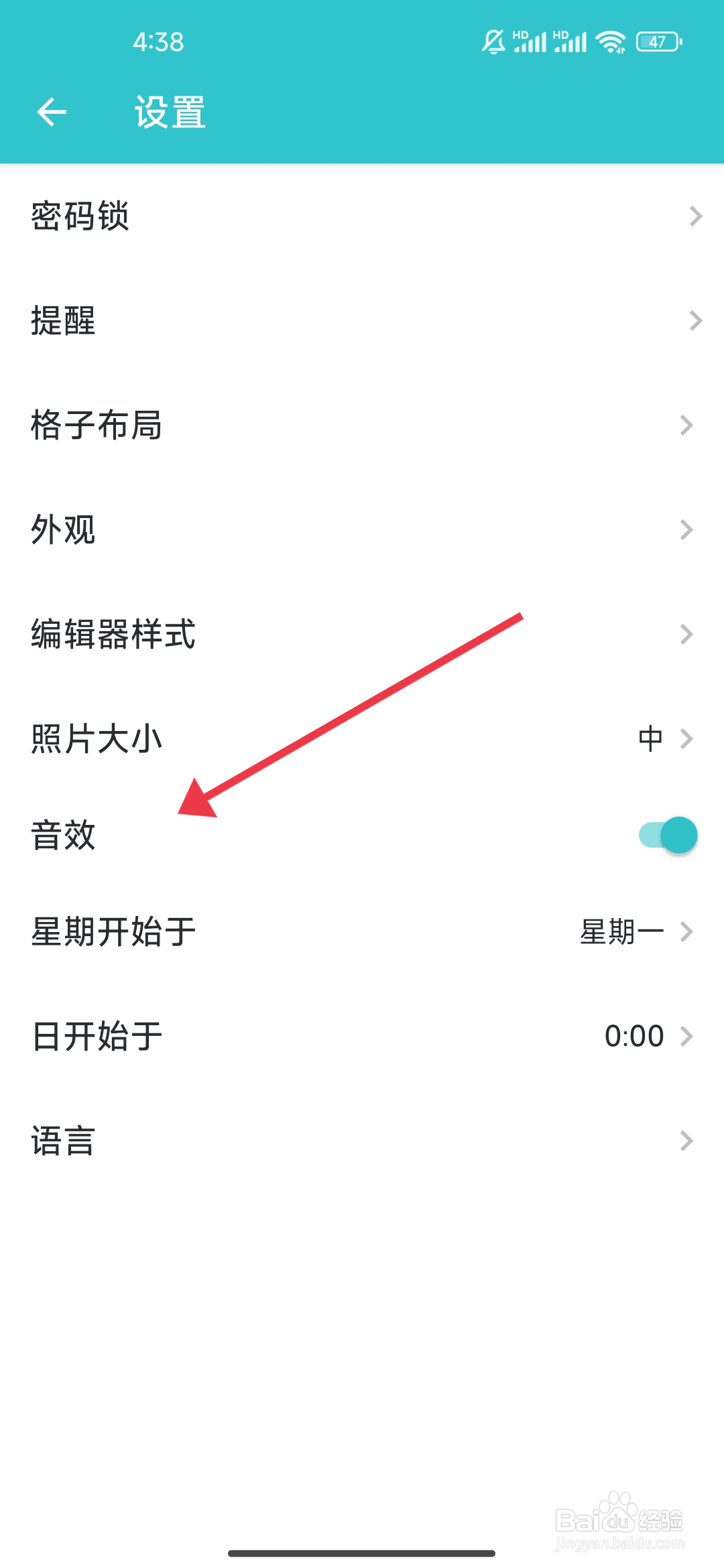Open the 密码锁 settings entry
The height and width of the screenshot is (1568, 724).
(362, 216)
